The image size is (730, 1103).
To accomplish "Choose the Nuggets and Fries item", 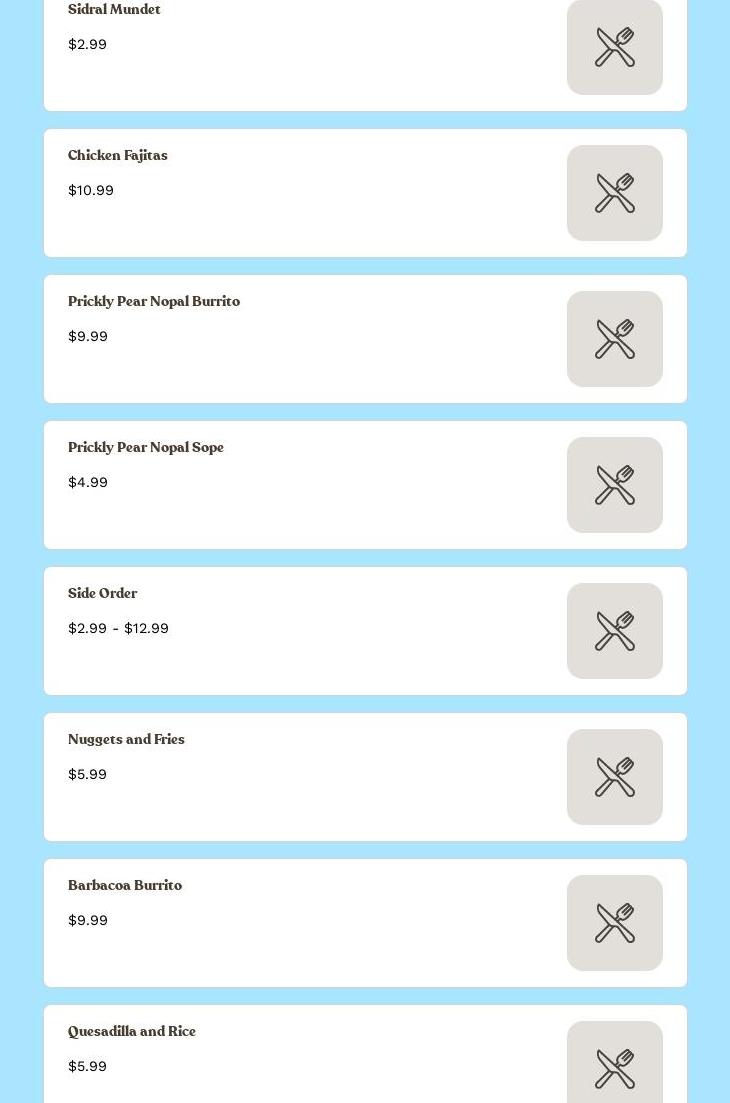I will pos(126,740).
